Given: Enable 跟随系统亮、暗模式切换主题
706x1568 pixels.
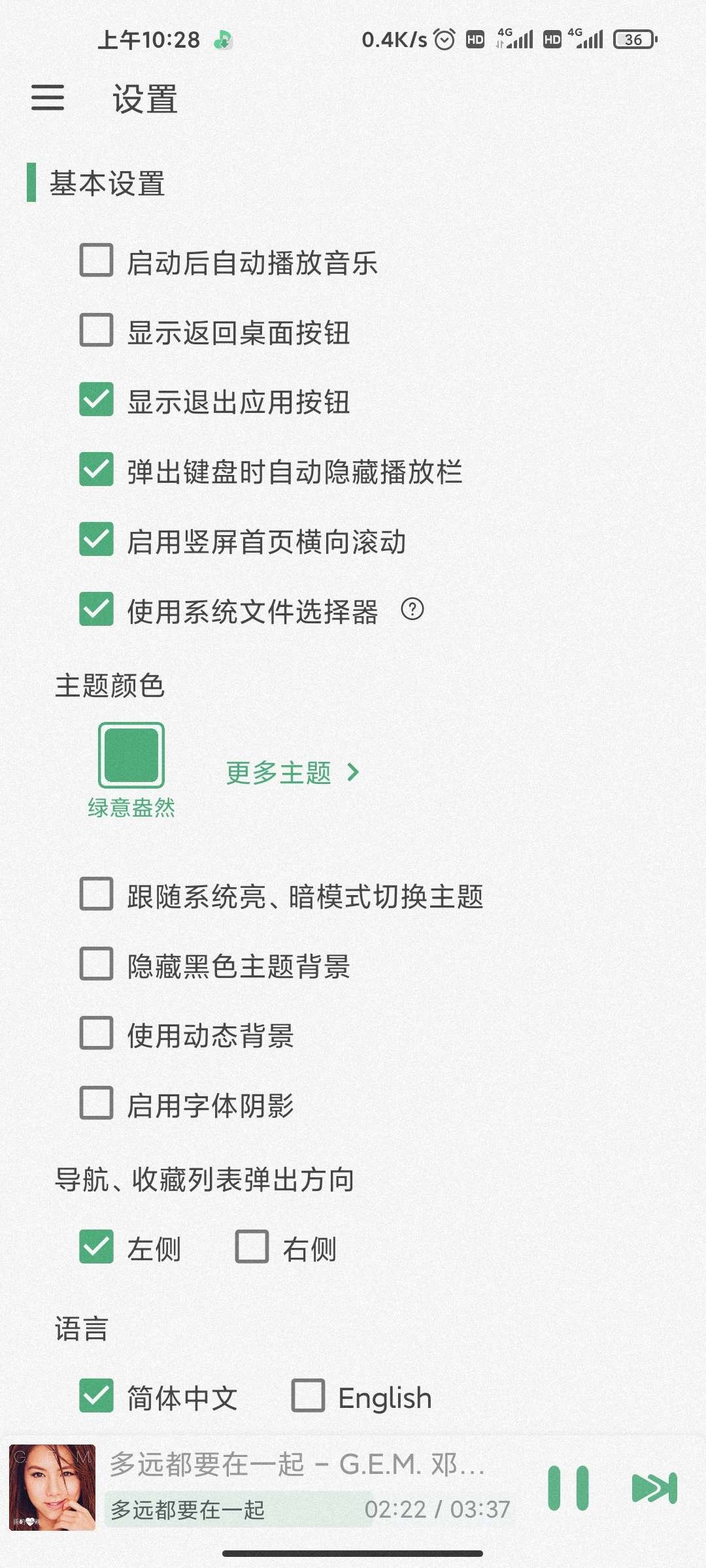Looking at the screenshot, I should click(x=96, y=894).
